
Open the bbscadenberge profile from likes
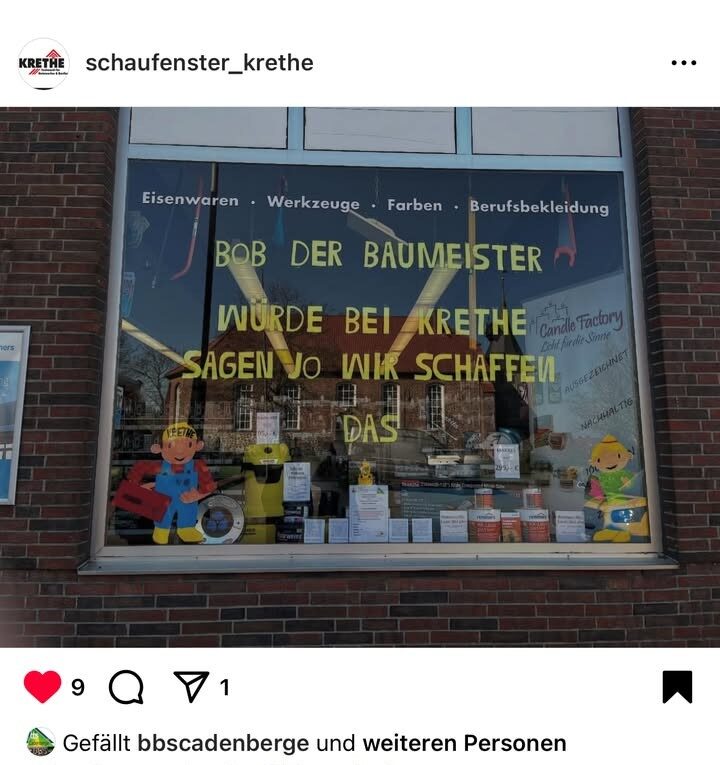[x=224, y=743]
